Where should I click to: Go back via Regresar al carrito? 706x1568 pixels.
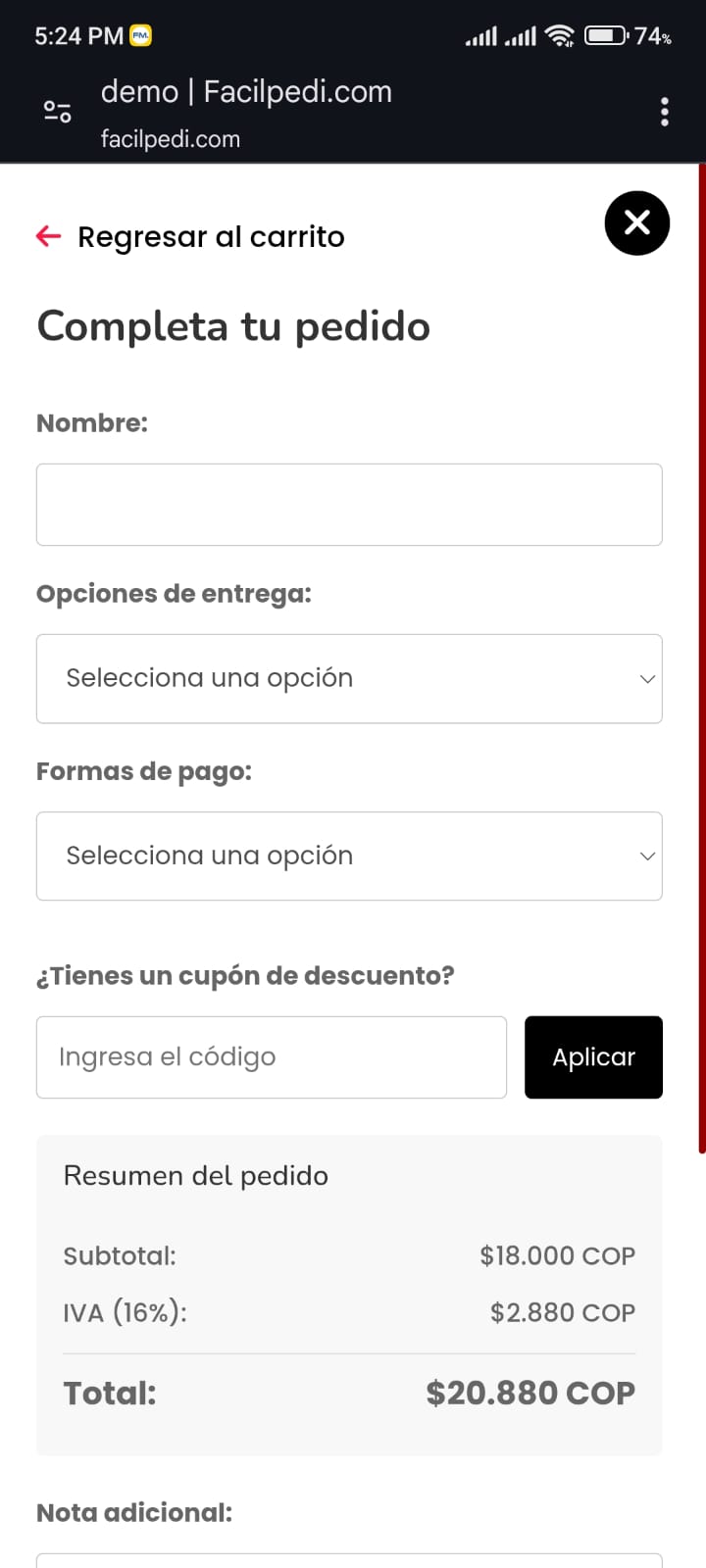[190, 236]
